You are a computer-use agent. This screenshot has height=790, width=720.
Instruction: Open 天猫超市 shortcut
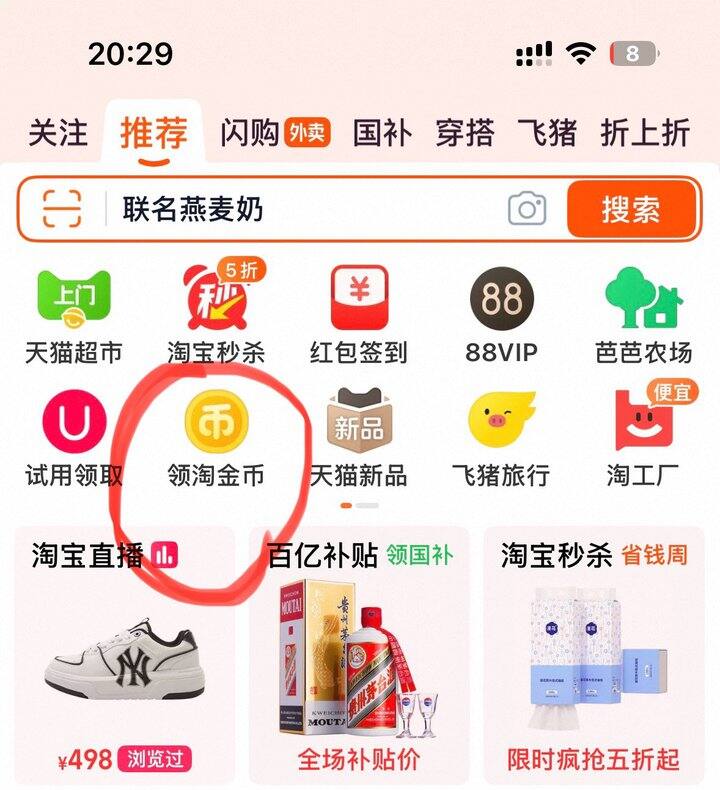(x=73, y=314)
